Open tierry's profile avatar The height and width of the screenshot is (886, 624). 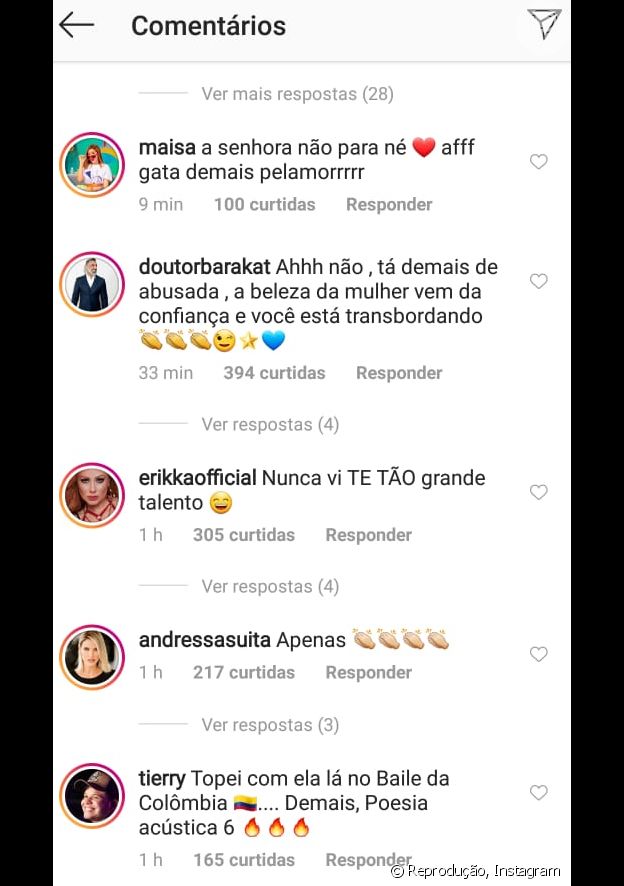coord(92,795)
